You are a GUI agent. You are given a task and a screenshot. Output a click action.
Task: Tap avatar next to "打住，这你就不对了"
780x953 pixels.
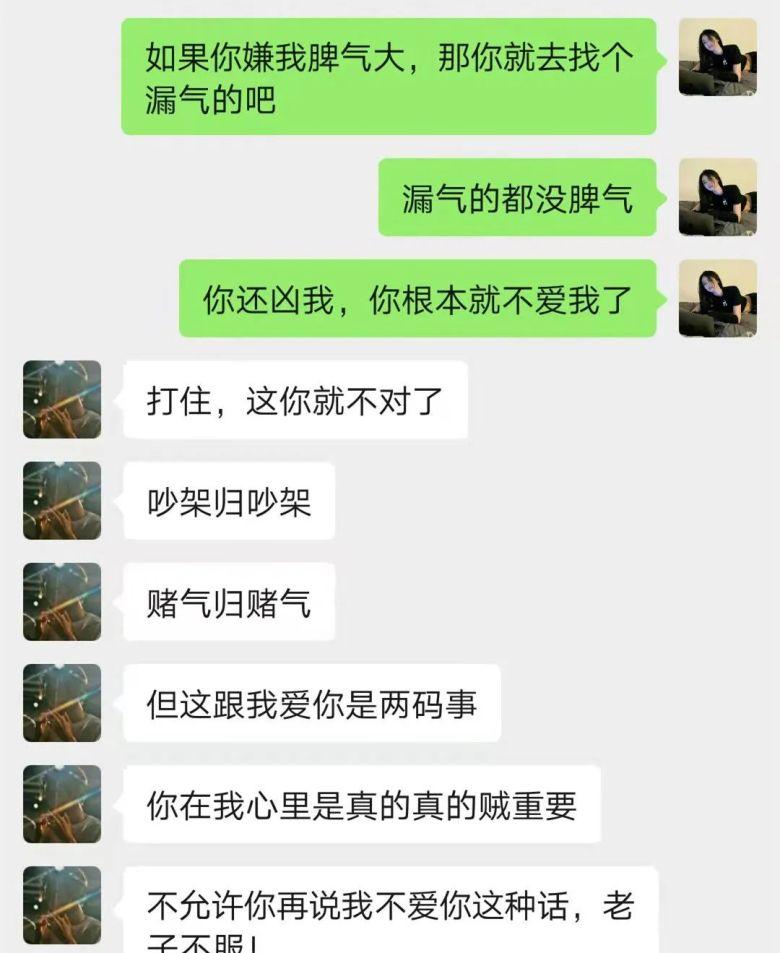pyautogui.click(x=62, y=399)
